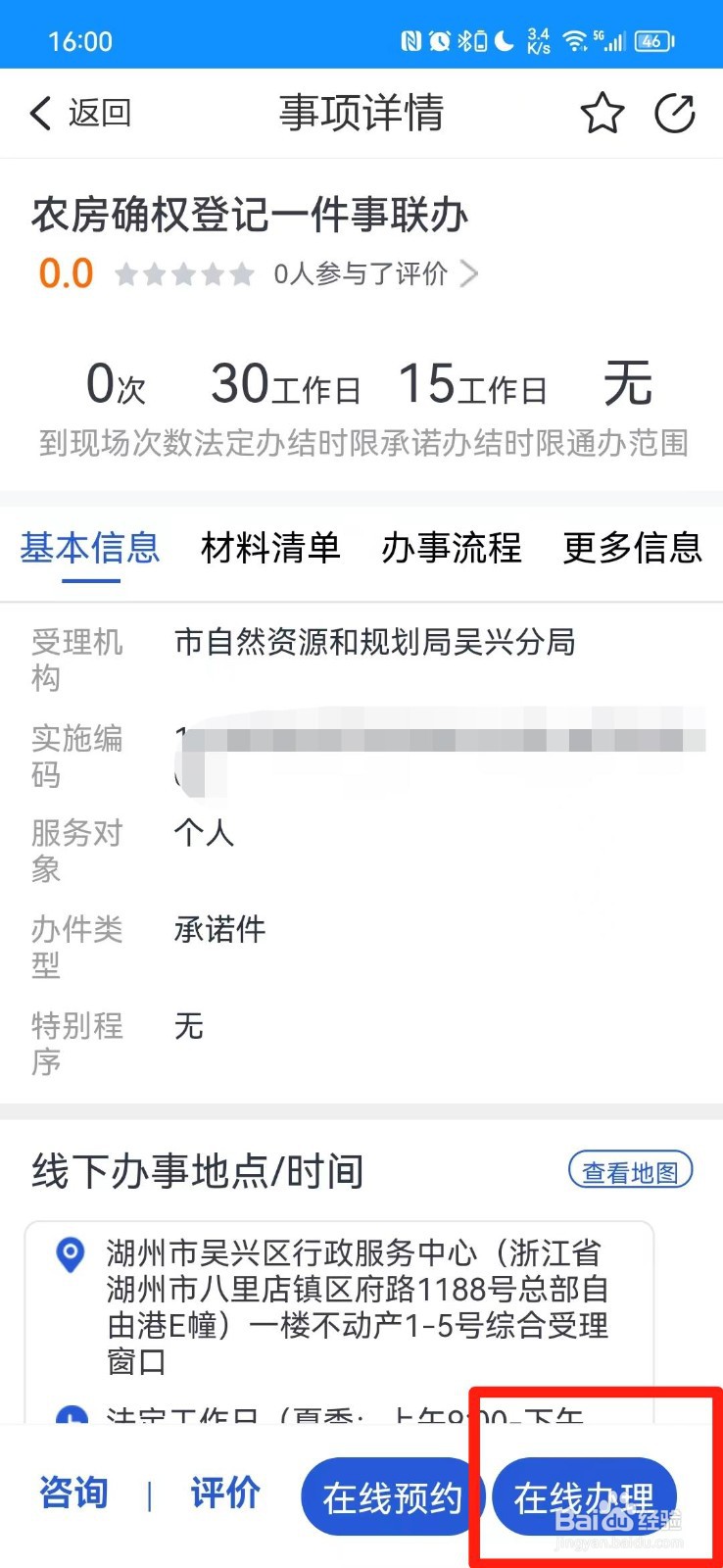Viewport: 723px width, 1568px height.
Task: Tap the battery level indicator
Action: coord(652,39)
